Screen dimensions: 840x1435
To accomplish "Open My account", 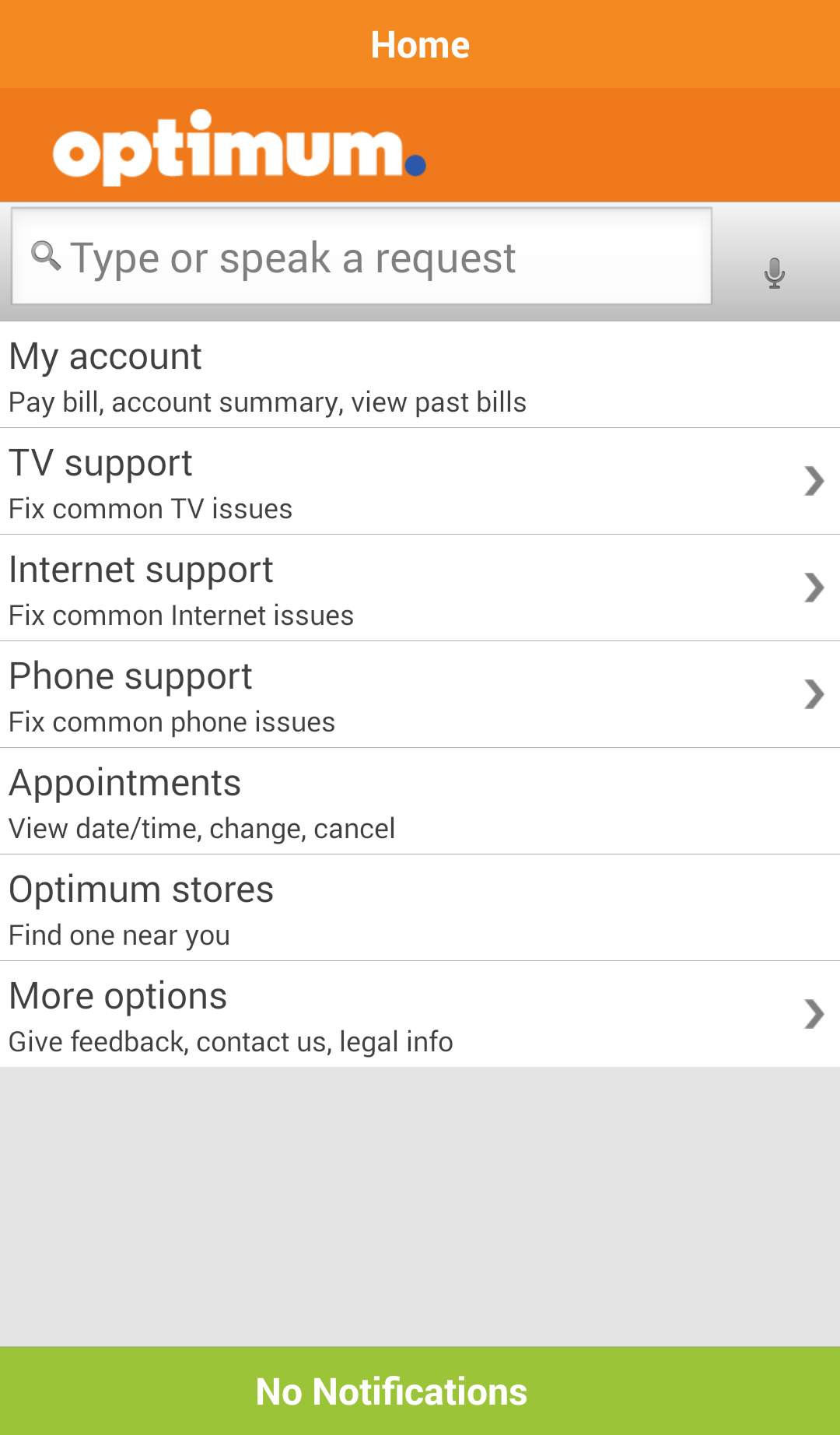I will click(x=420, y=375).
